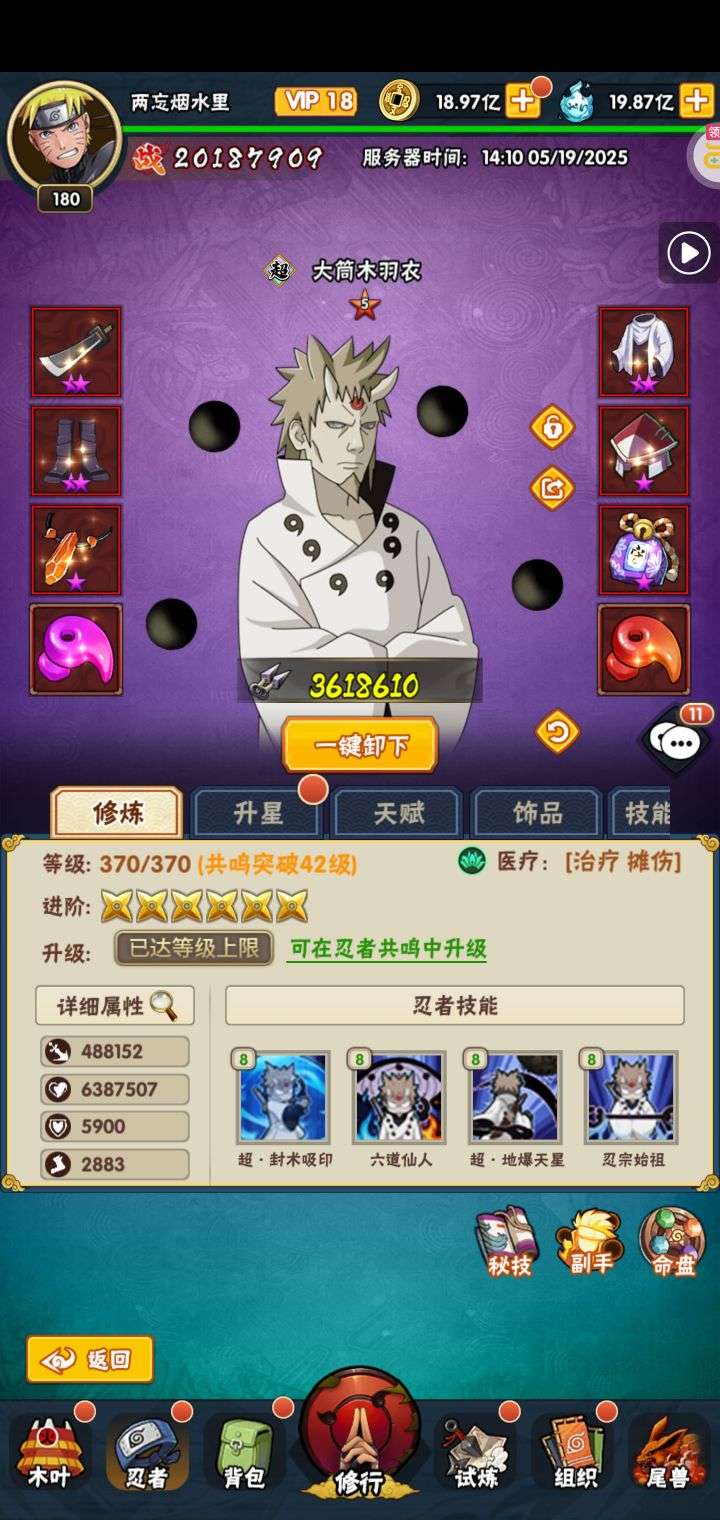Tap the lock icon beside the character
Viewport: 720px width, 1520px height.
pos(552,428)
